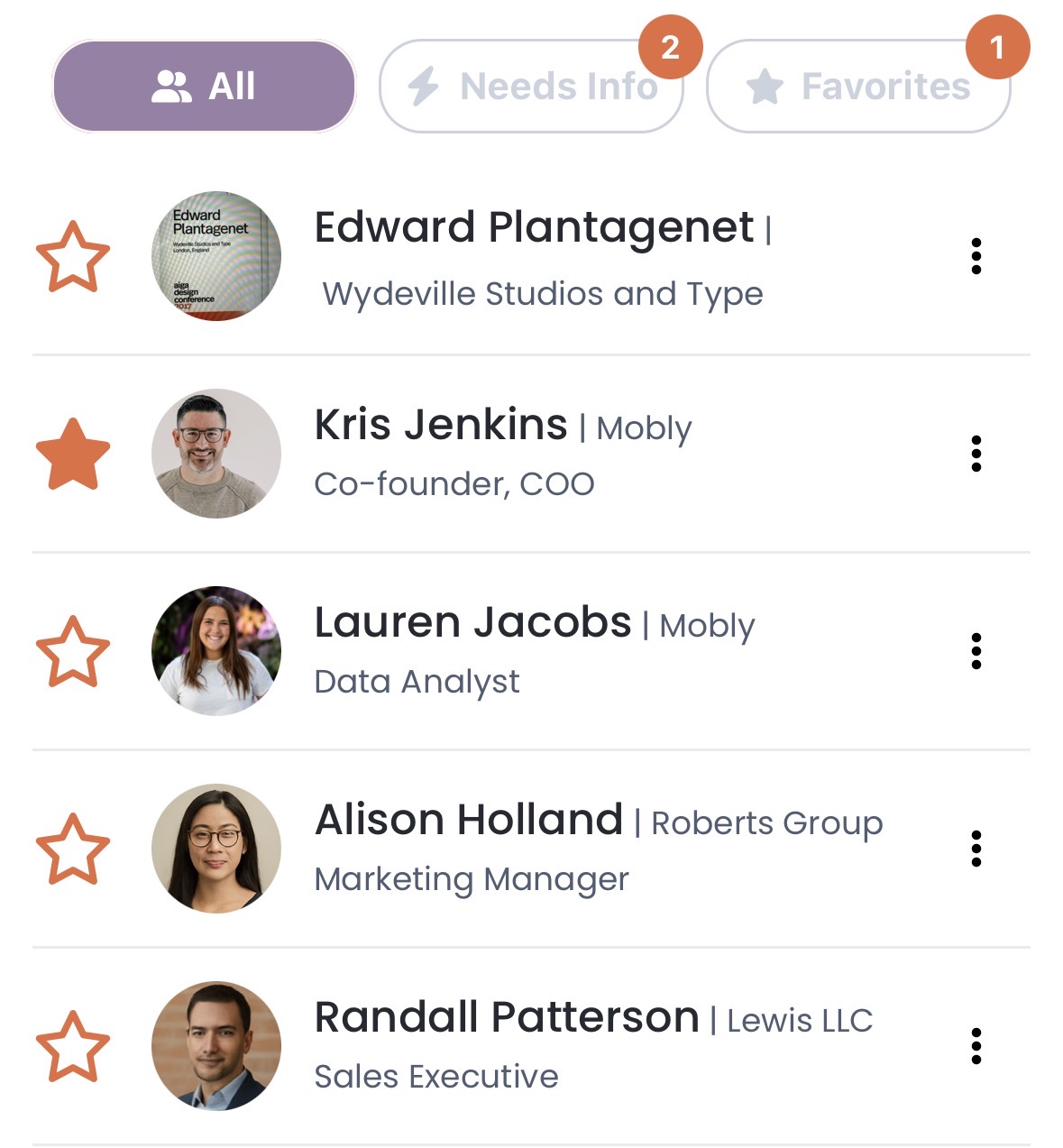
Task: Open Lauren Jacobs' contact entry
Action: click(x=472, y=622)
